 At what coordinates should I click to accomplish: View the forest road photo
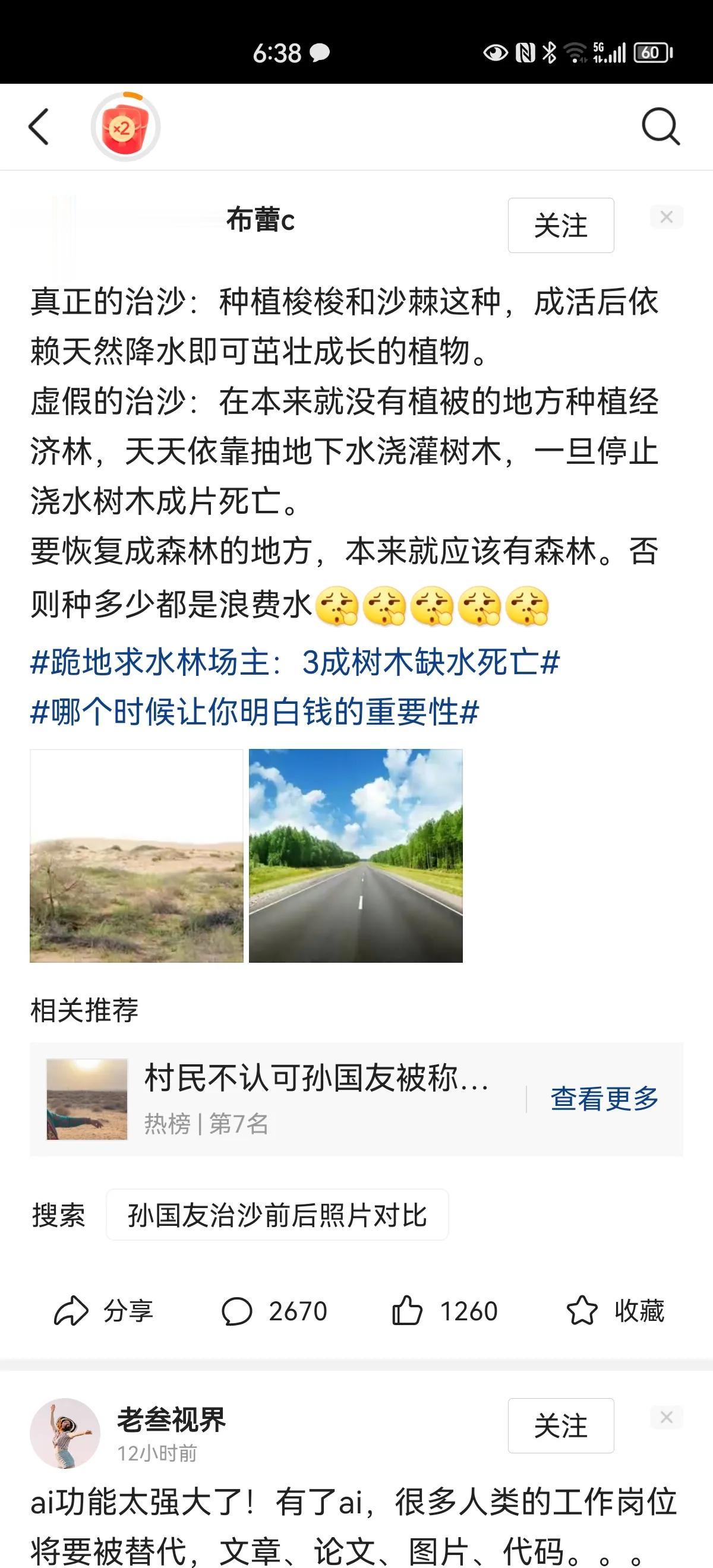(355, 855)
